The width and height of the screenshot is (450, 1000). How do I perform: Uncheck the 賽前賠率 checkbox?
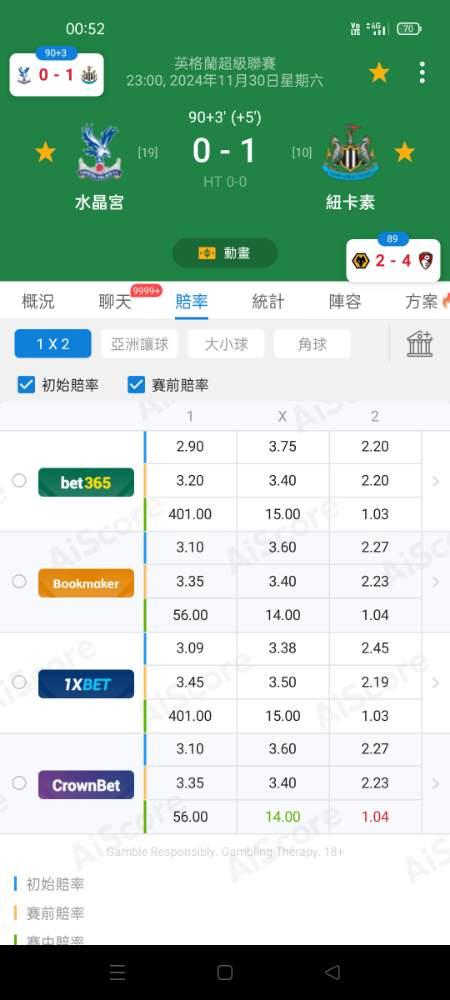136,385
